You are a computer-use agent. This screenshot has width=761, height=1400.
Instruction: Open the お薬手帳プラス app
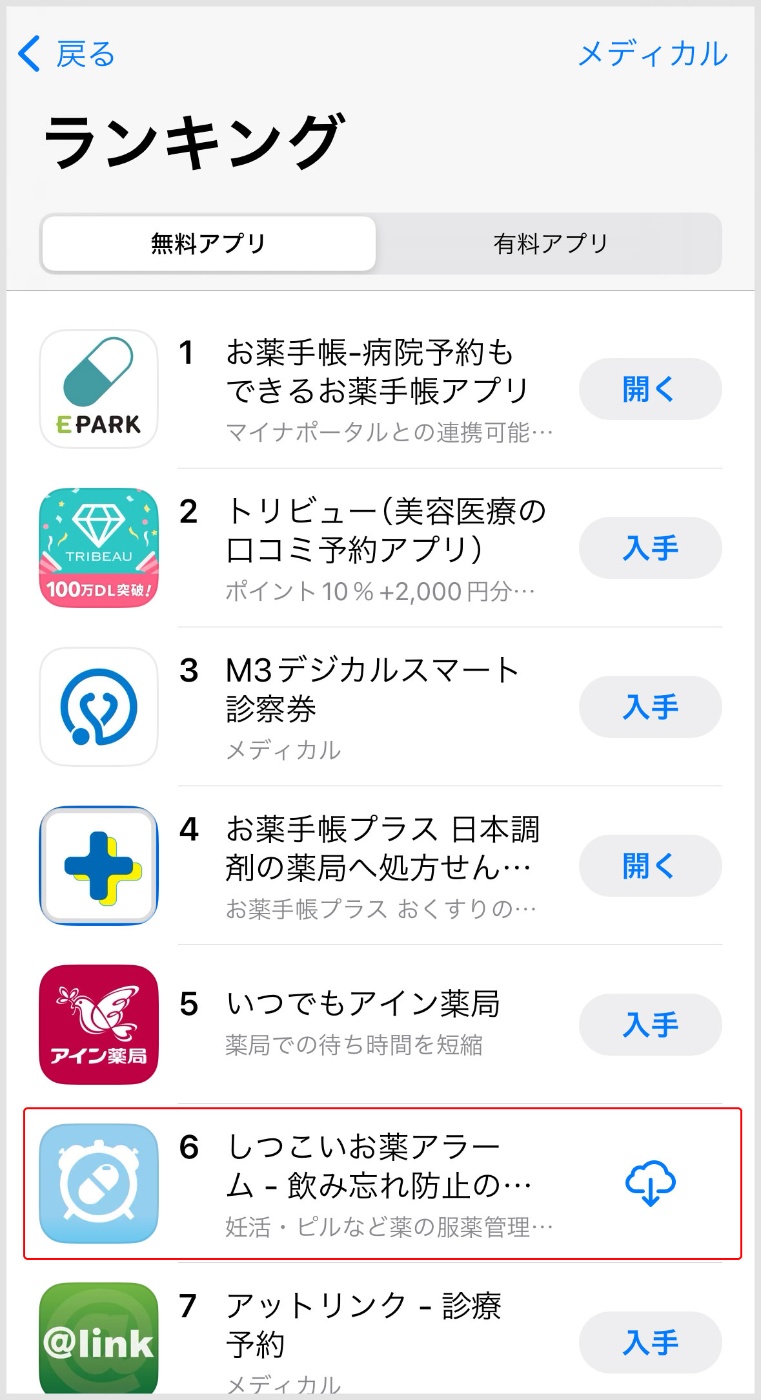click(x=650, y=866)
